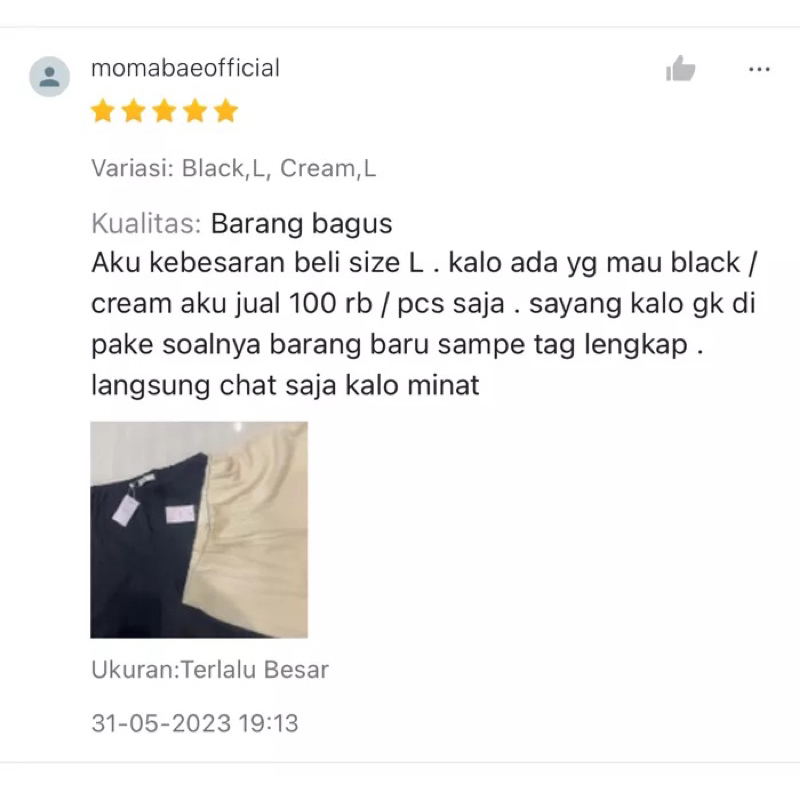Open the three-dot menu for this review
Image resolution: width=800 pixels, height=800 pixels.
pyautogui.click(x=759, y=69)
